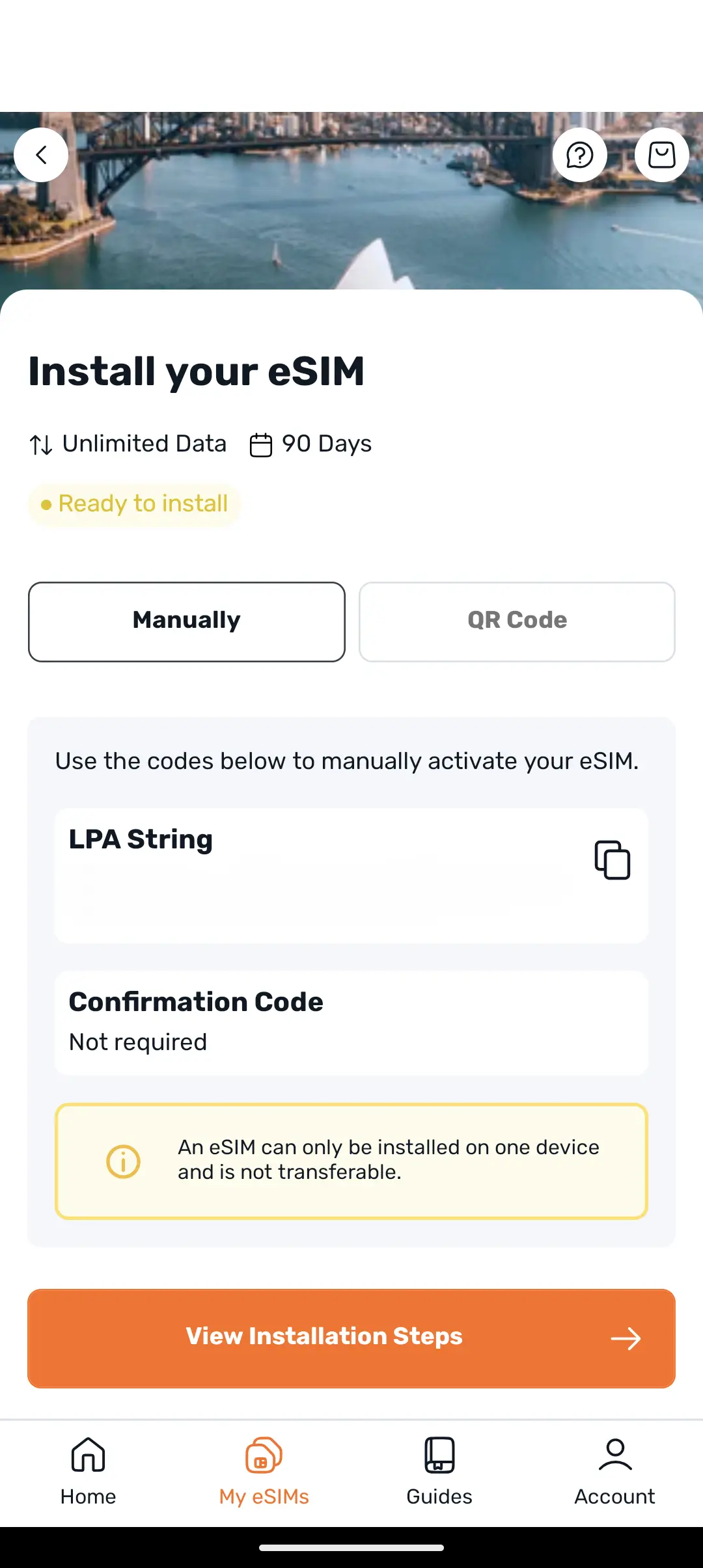Open the help question mark icon
Image resolution: width=703 pixels, height=1568 pixels.
[580, 155]
